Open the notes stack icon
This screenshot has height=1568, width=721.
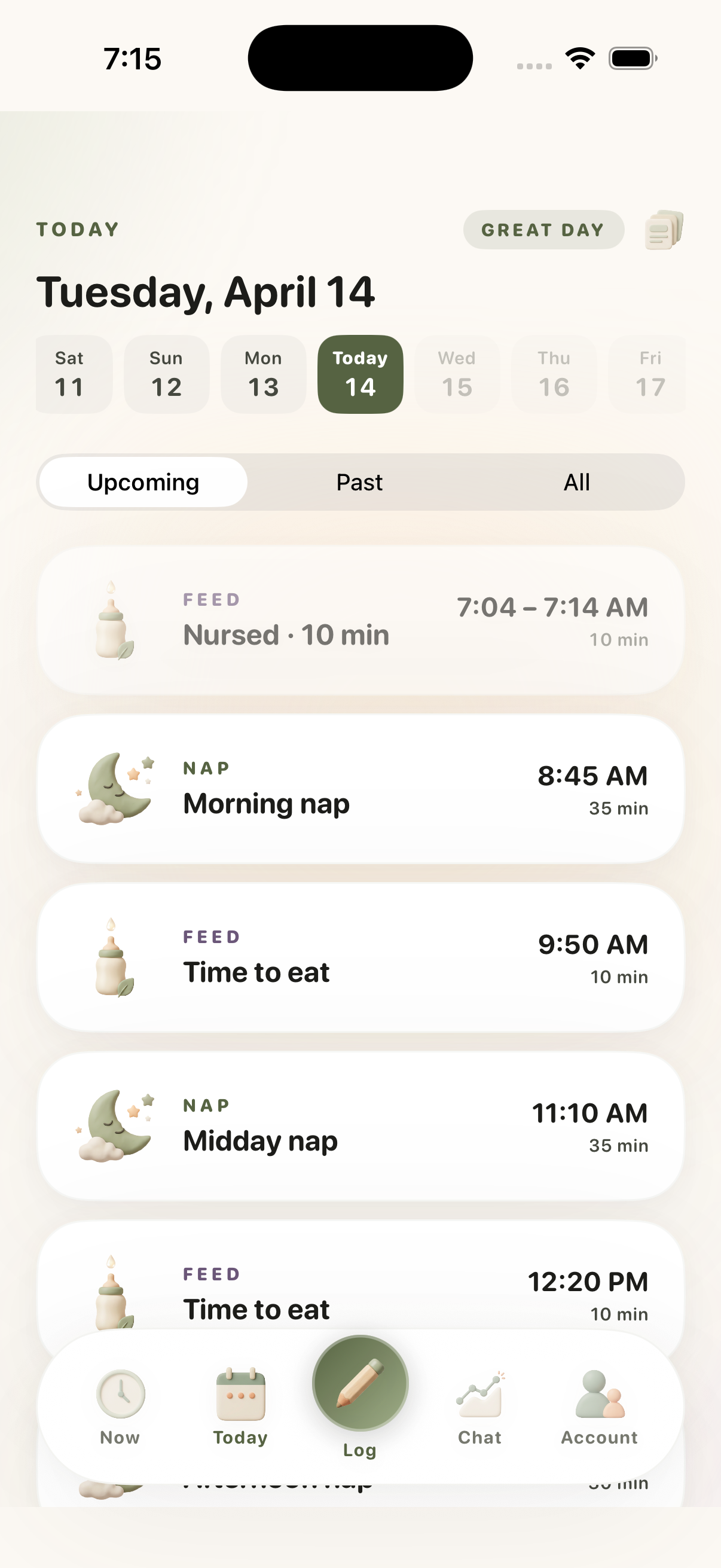coord(664,230)
